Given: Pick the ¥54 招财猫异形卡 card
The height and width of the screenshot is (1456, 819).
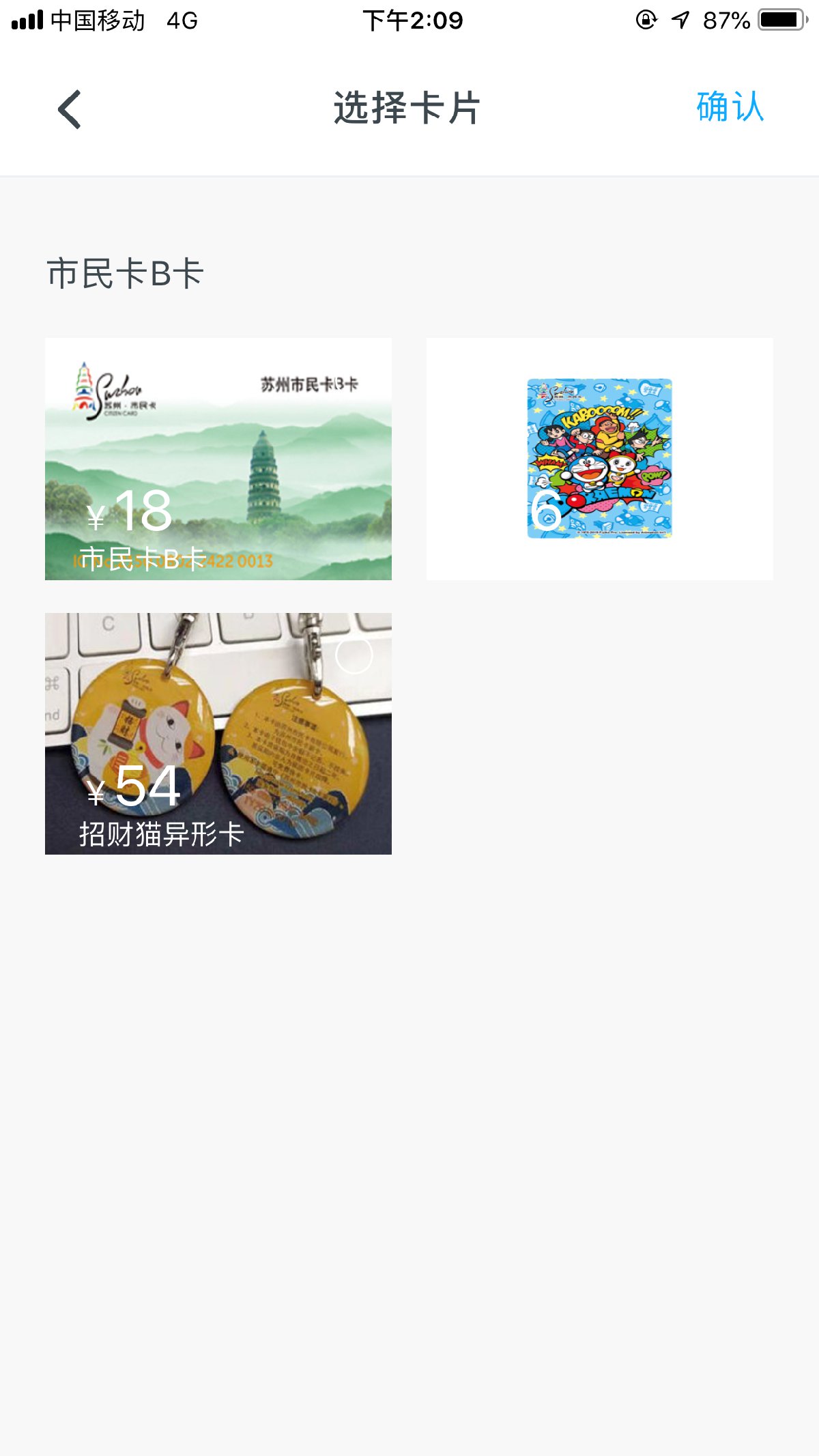Looking at the screenshot, I should point(218,734).
